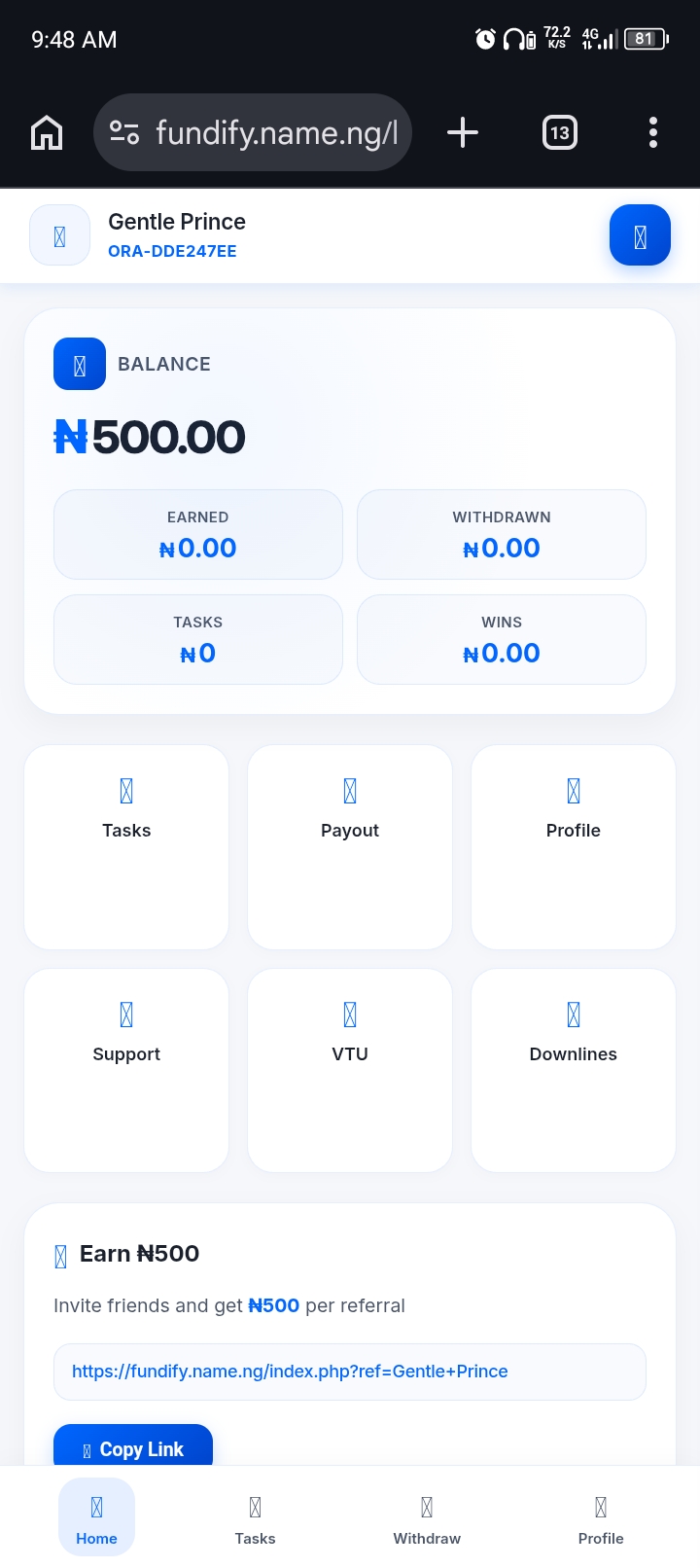Switch to the Home tab
700x1568 pixels.
coord(96,1517)
